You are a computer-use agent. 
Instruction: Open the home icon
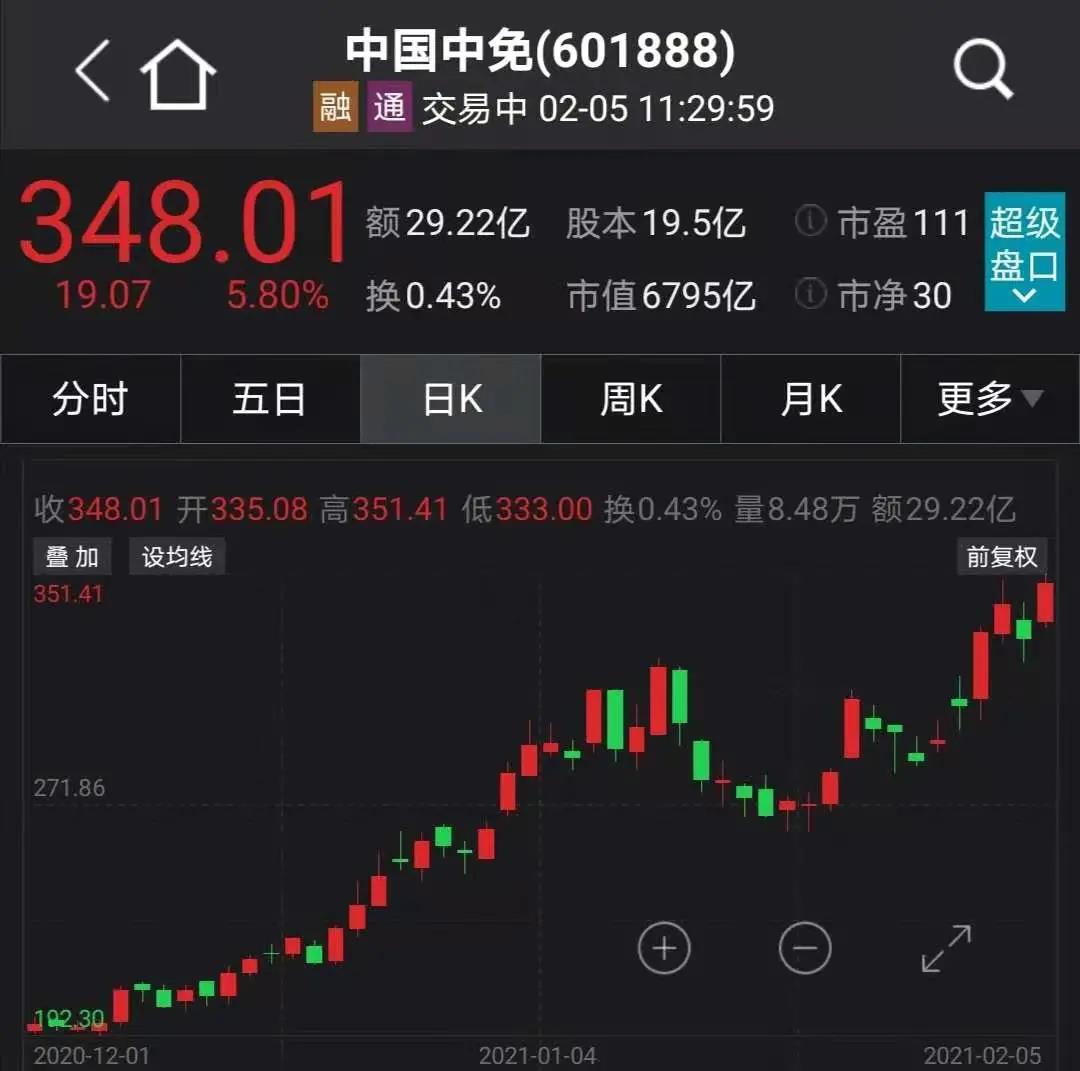click(178, 75)
